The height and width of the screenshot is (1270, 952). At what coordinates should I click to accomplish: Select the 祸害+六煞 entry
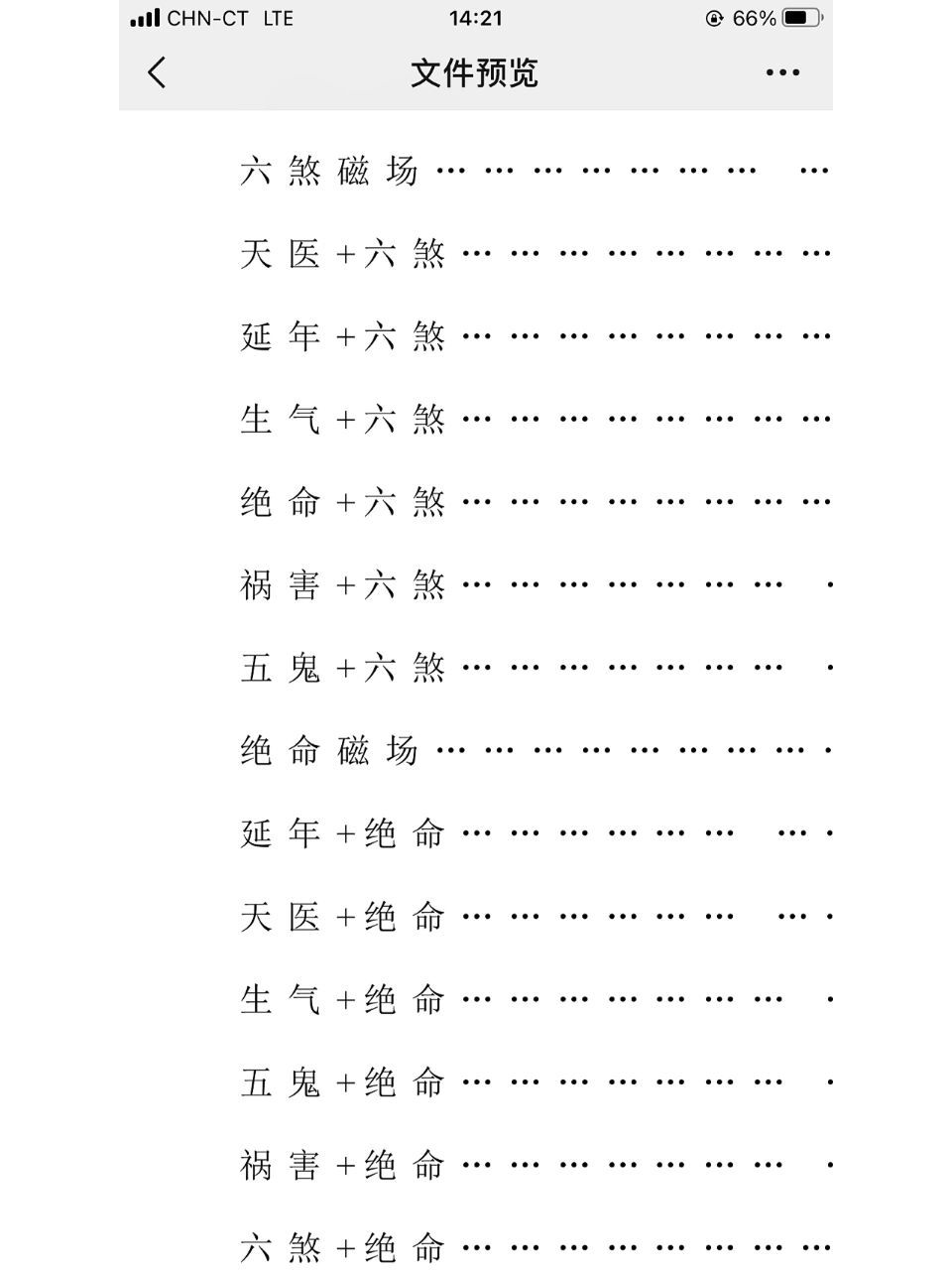point(342,584)
